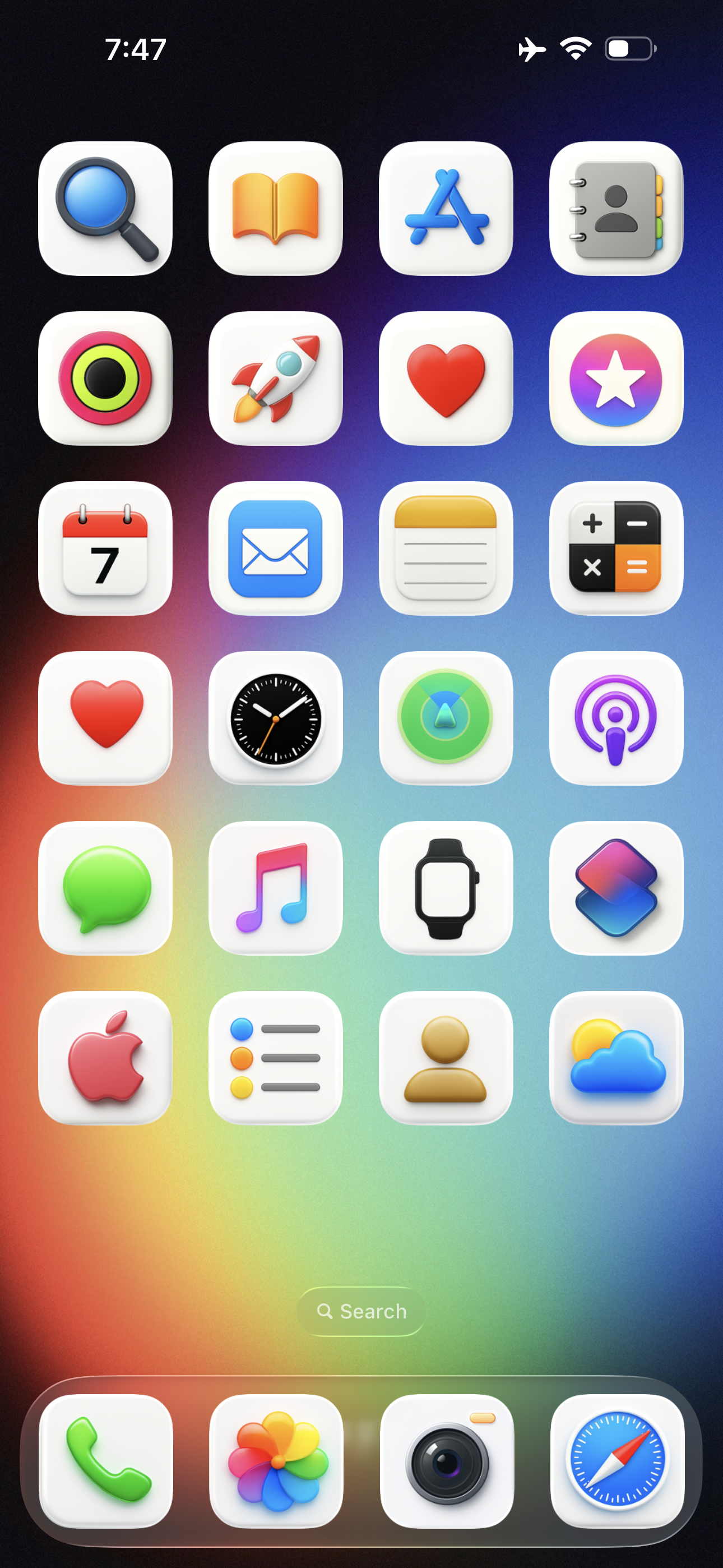The width and height of the screenshot is (723, 1568).
Task: Open the Clock app
Action: 276,718
